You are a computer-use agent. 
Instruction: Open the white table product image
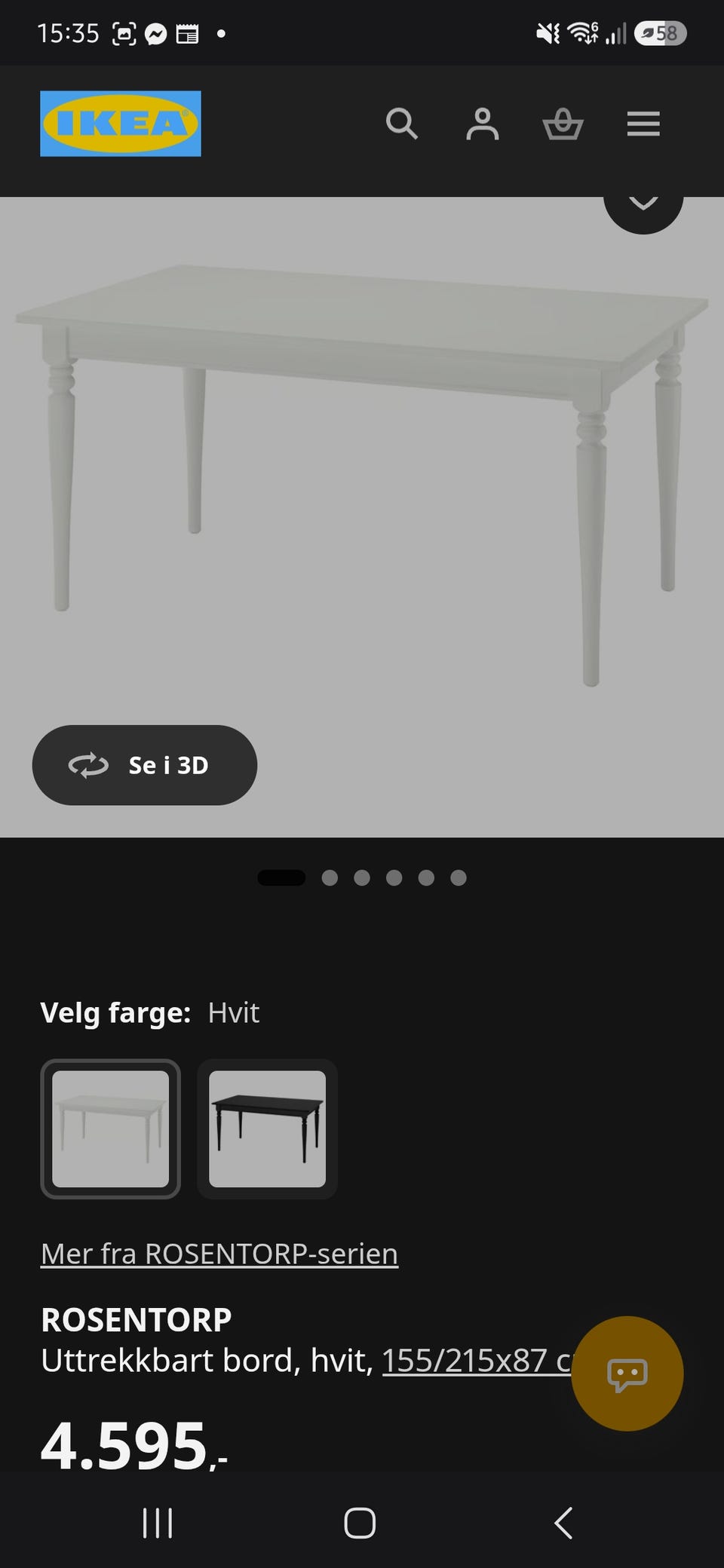[x=362, y=475]
